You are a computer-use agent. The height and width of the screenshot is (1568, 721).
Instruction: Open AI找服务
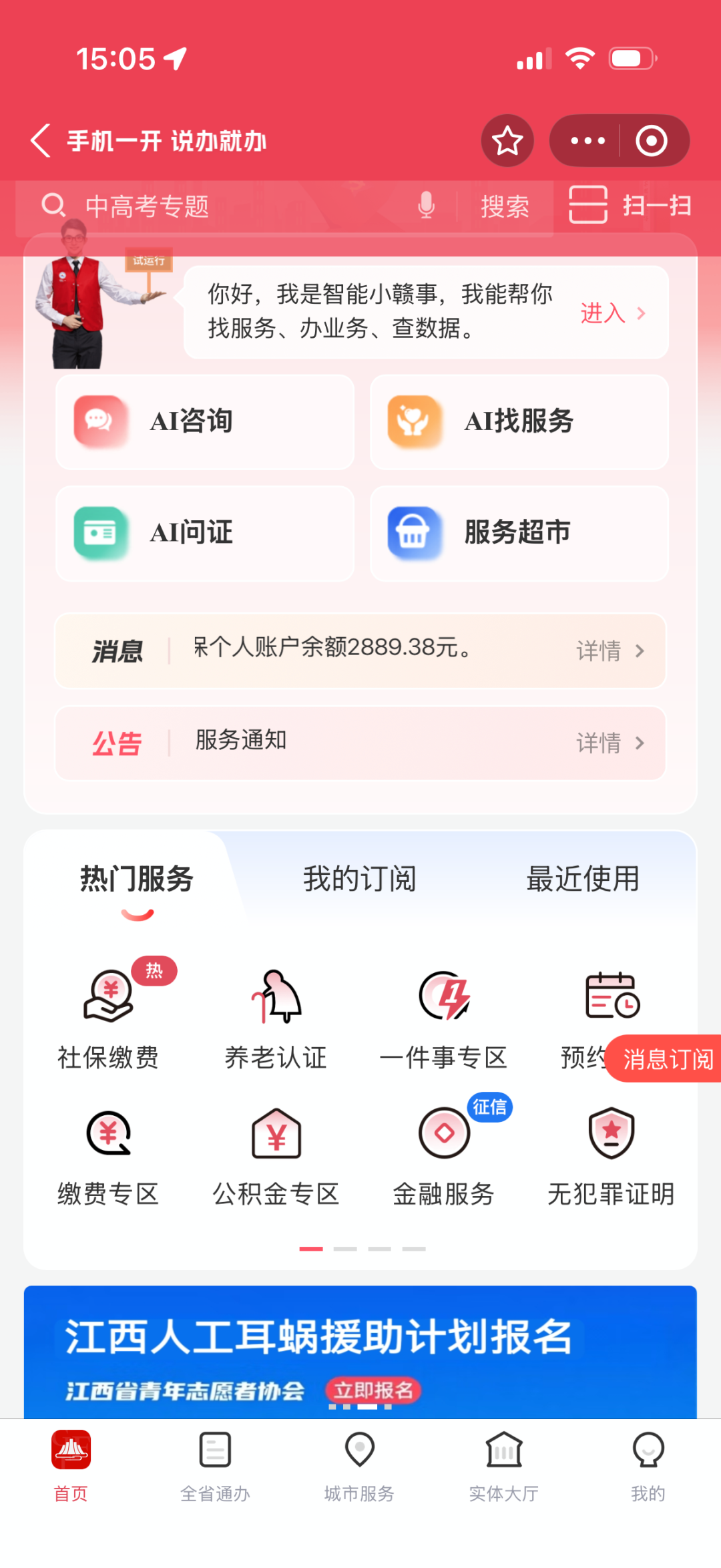pos(519,421)
